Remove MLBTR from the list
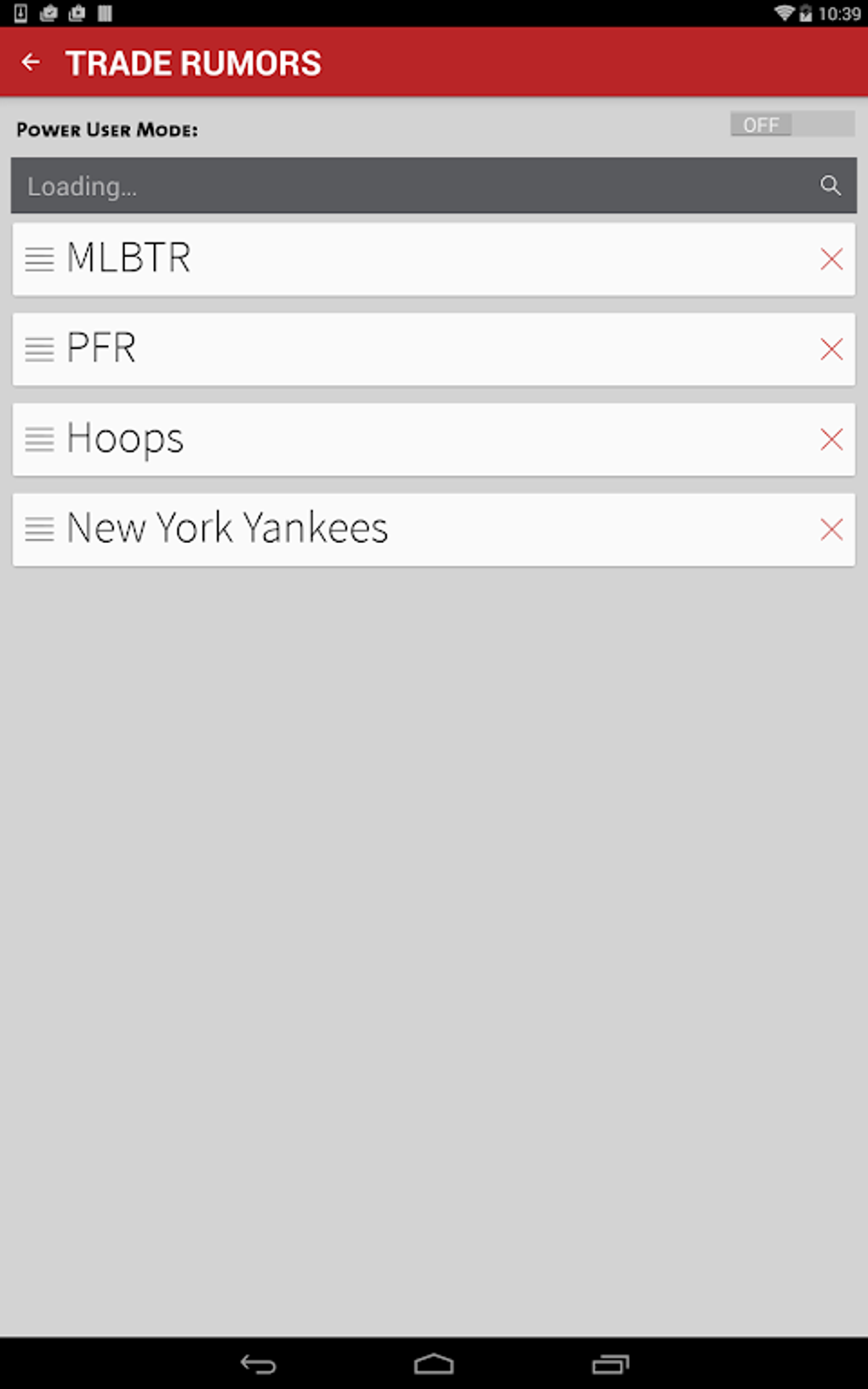The image size is (868, 1389). [x=831, y=260]
